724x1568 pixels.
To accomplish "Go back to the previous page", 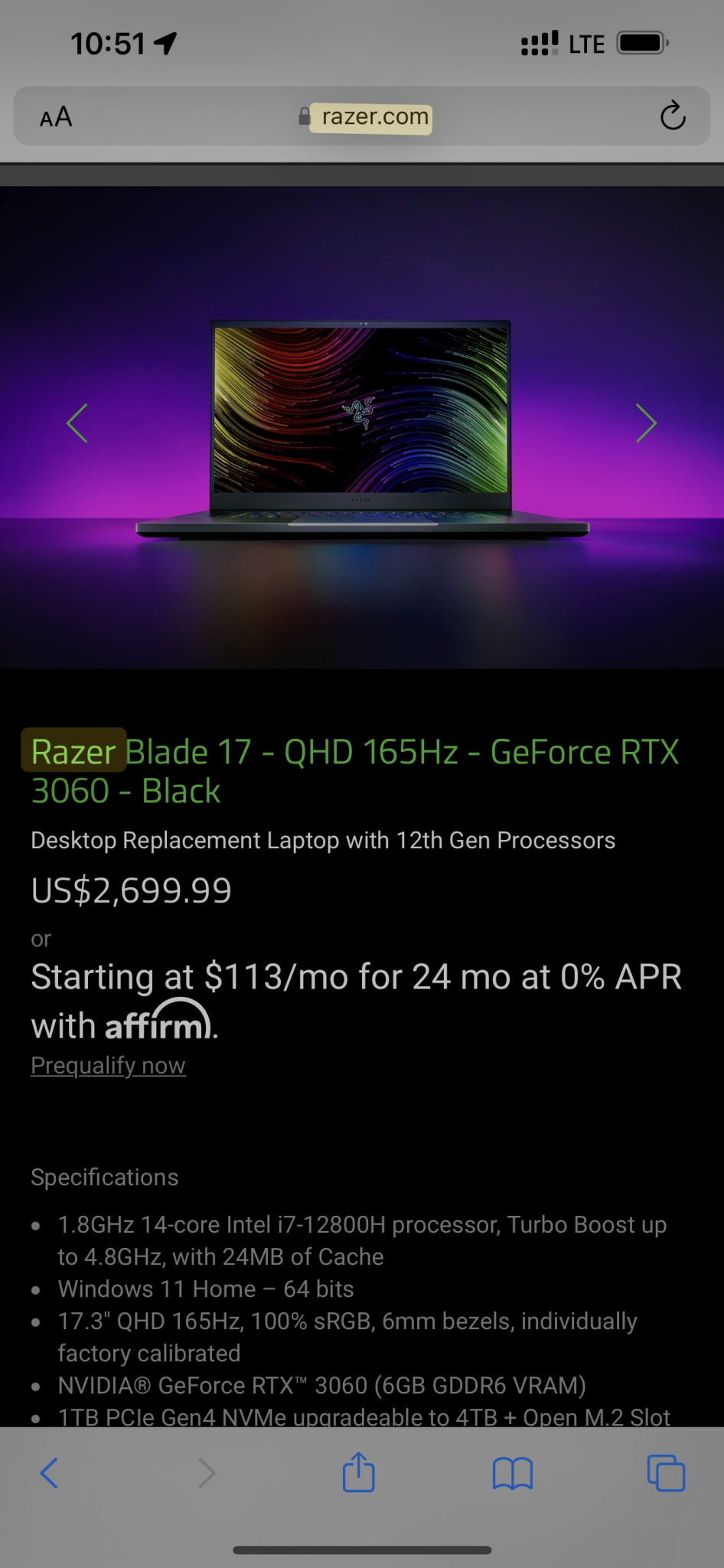I will [49, 1472].
